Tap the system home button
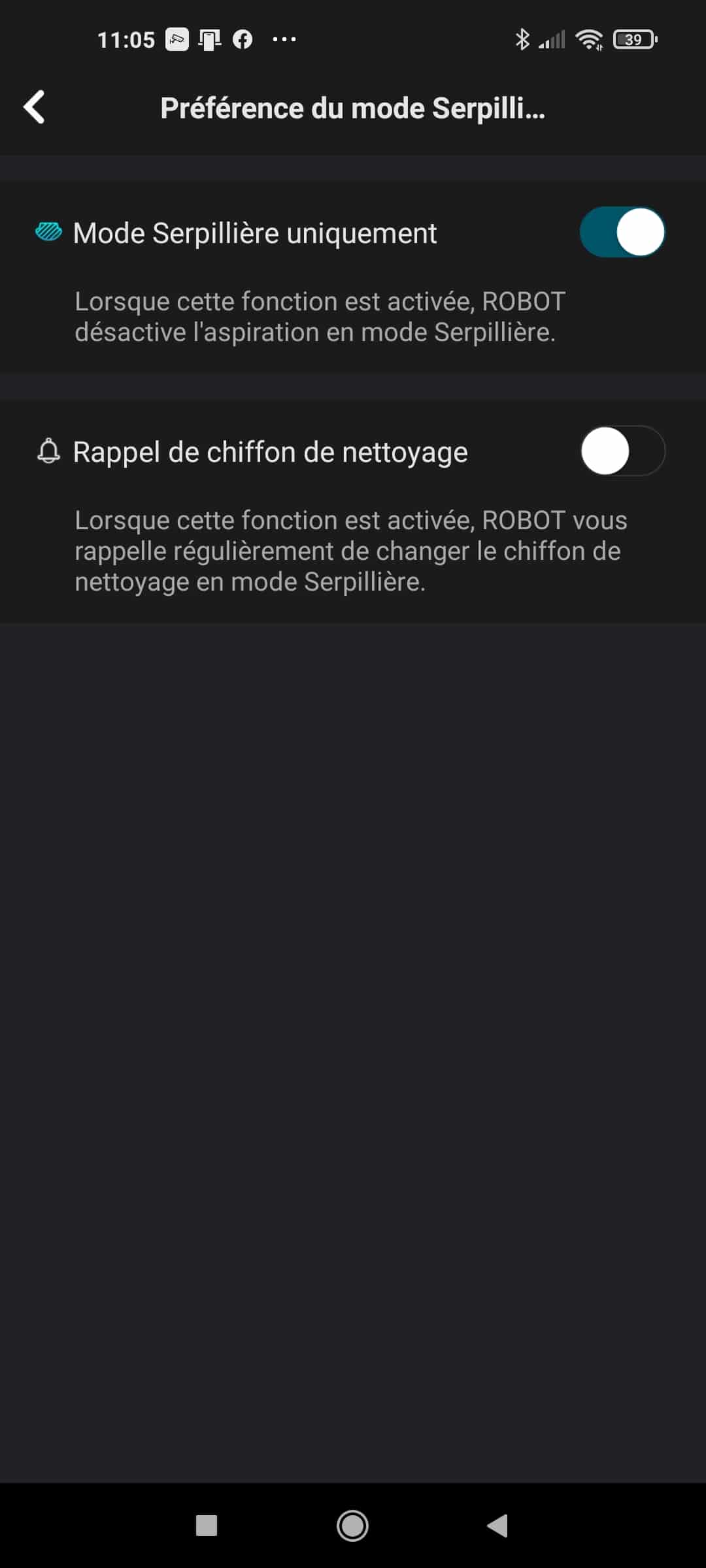The image size is (706, 1568). point(352,1526)
